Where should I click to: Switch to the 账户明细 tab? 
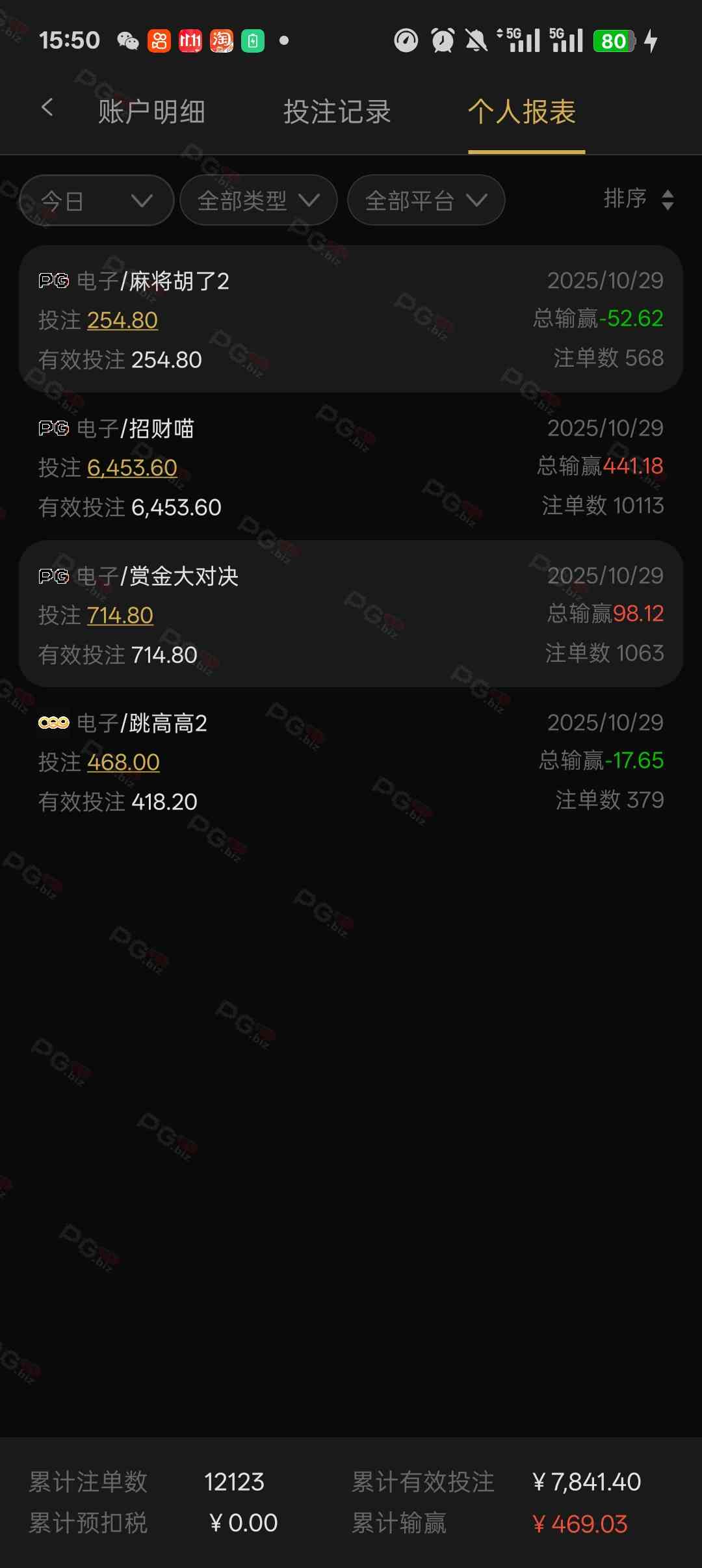click(151, 112)
